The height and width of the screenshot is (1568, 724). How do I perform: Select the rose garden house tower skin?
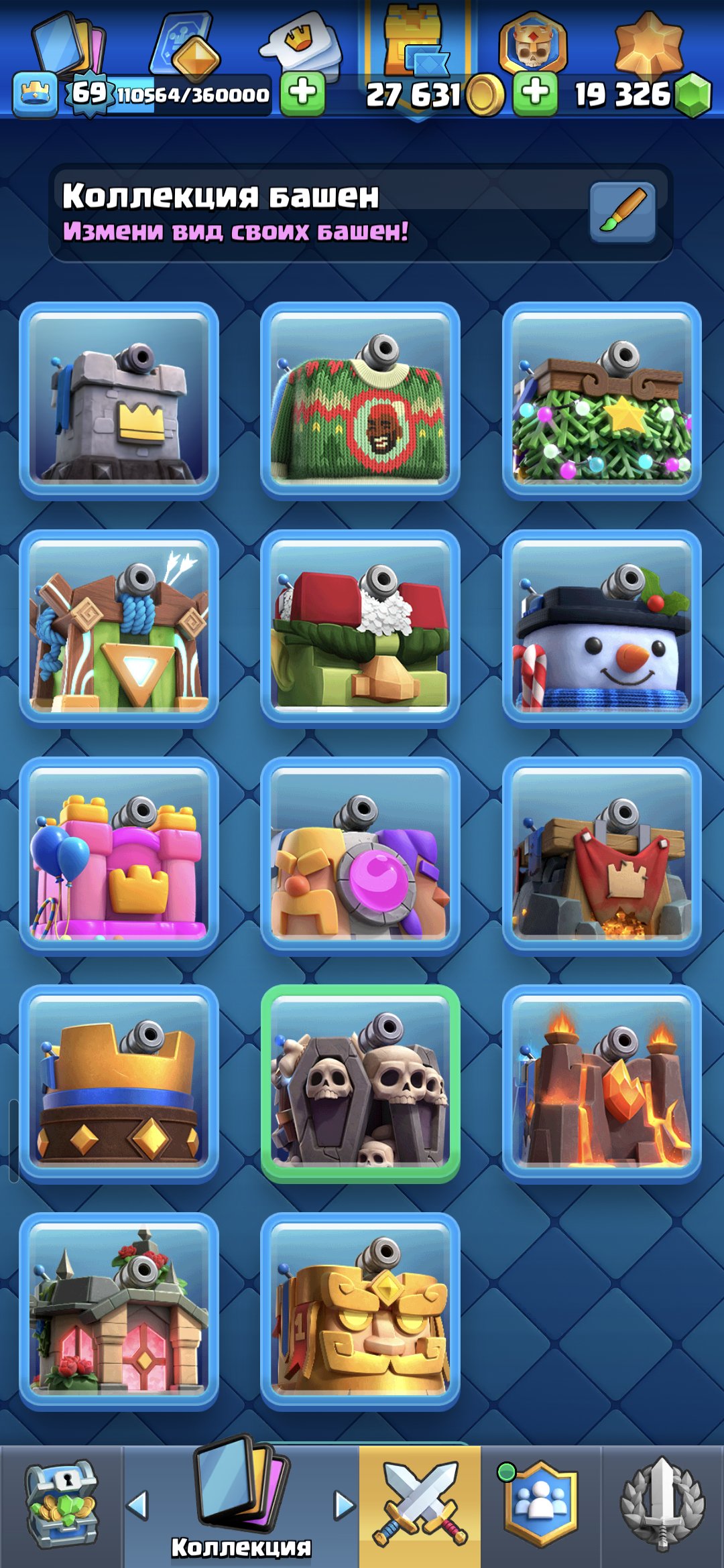point(119,1311)
